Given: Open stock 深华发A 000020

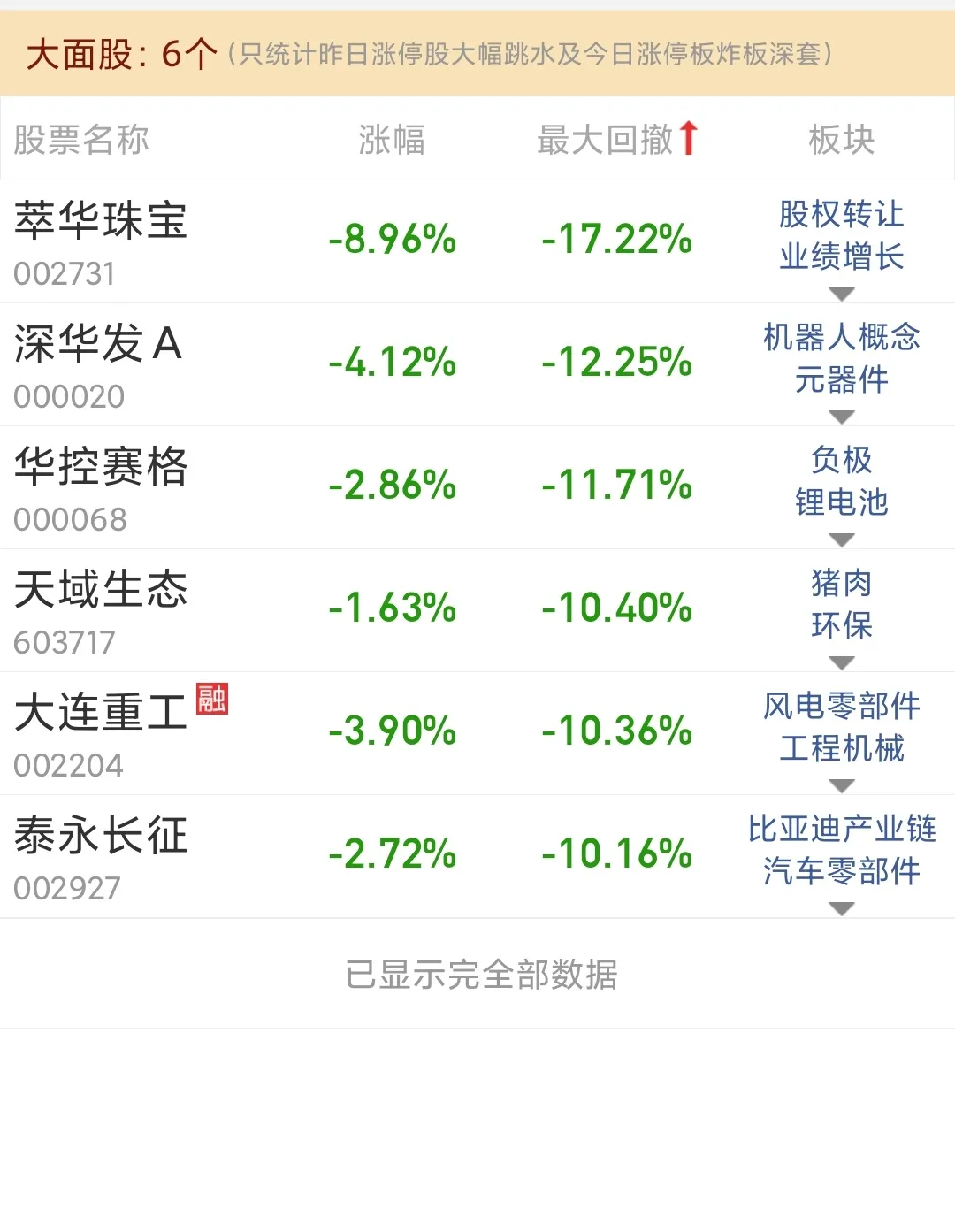Looking at the screenshot, I should pyautogui.click(x=98, y=364).
